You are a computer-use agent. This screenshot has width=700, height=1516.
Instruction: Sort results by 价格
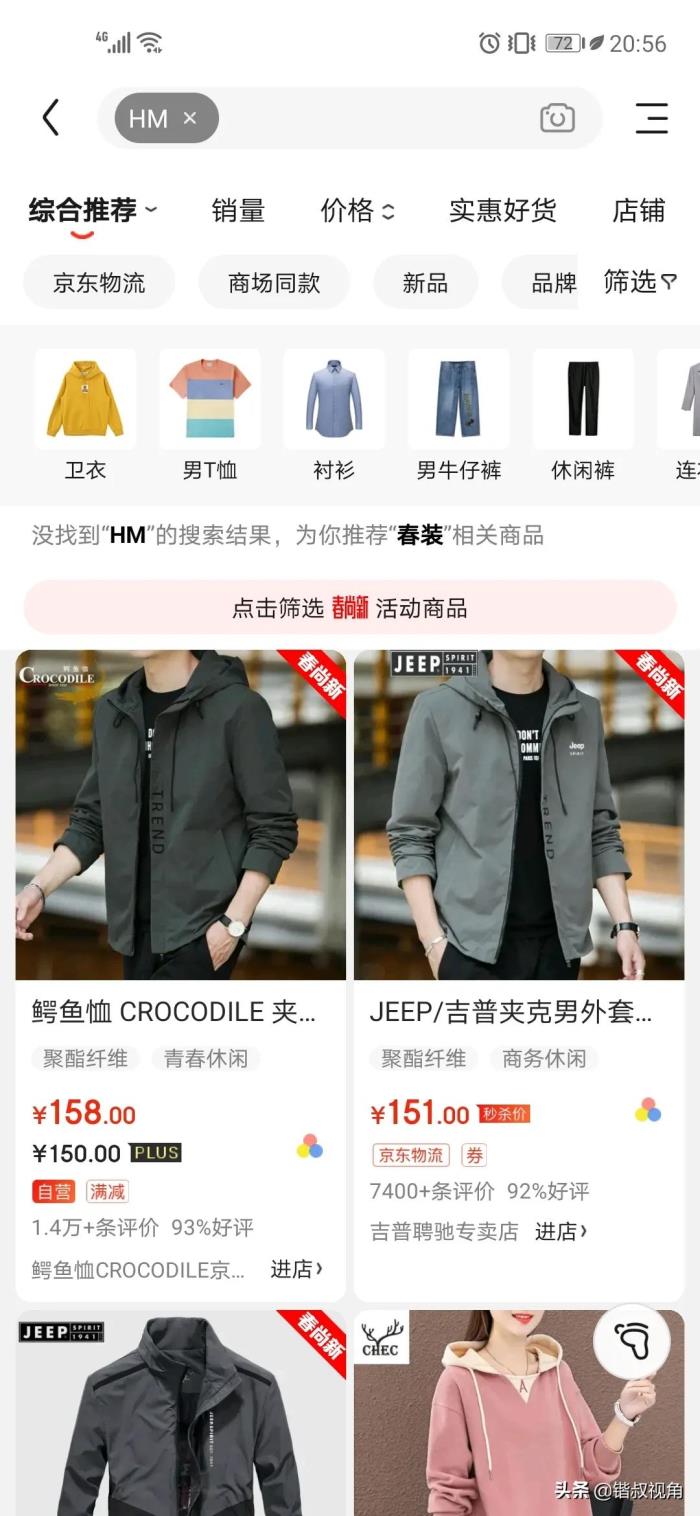point(357,211)
